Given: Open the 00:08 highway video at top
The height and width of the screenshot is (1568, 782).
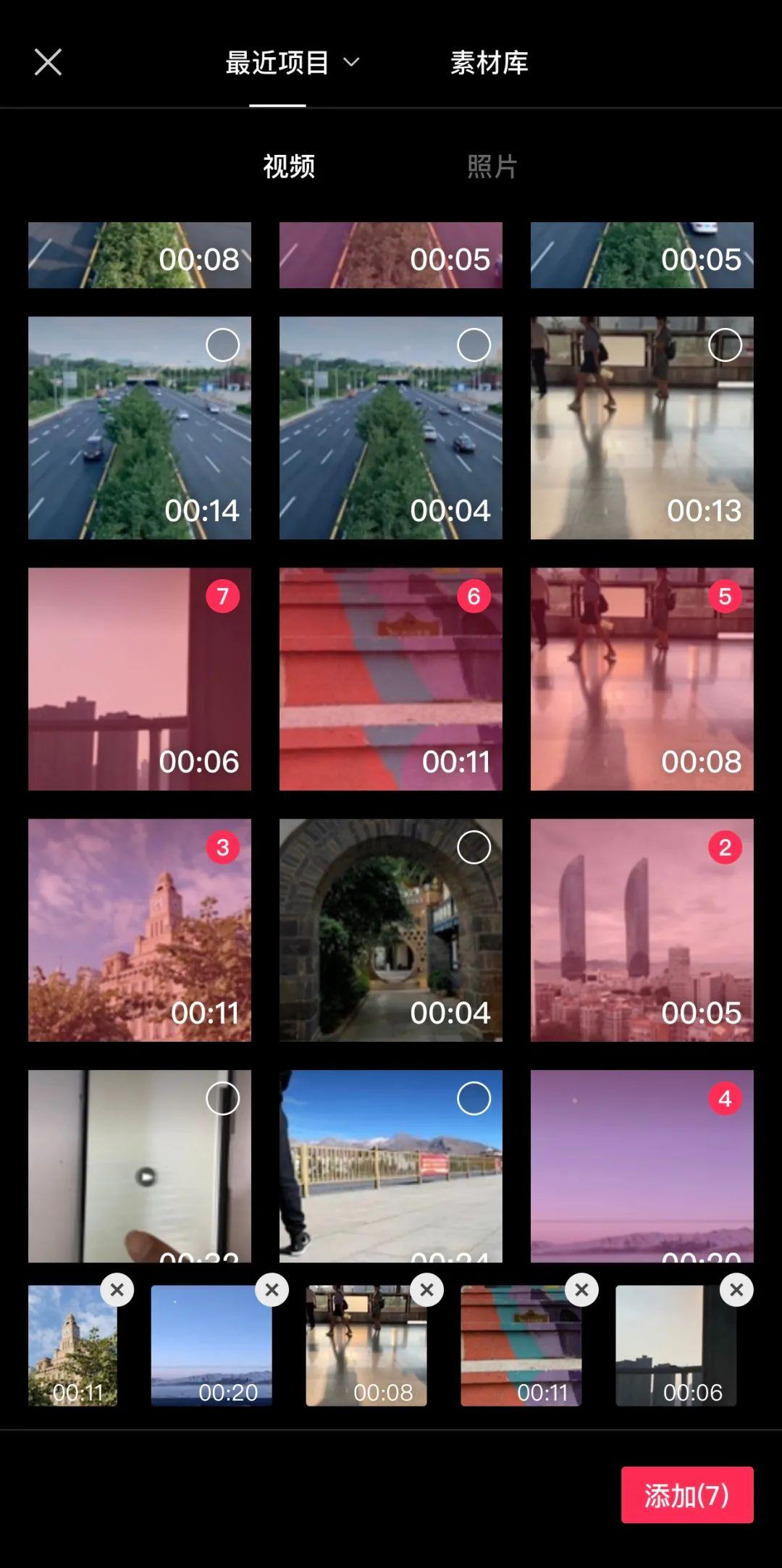Looking at the screenshot, I should [x=139, y=256].
